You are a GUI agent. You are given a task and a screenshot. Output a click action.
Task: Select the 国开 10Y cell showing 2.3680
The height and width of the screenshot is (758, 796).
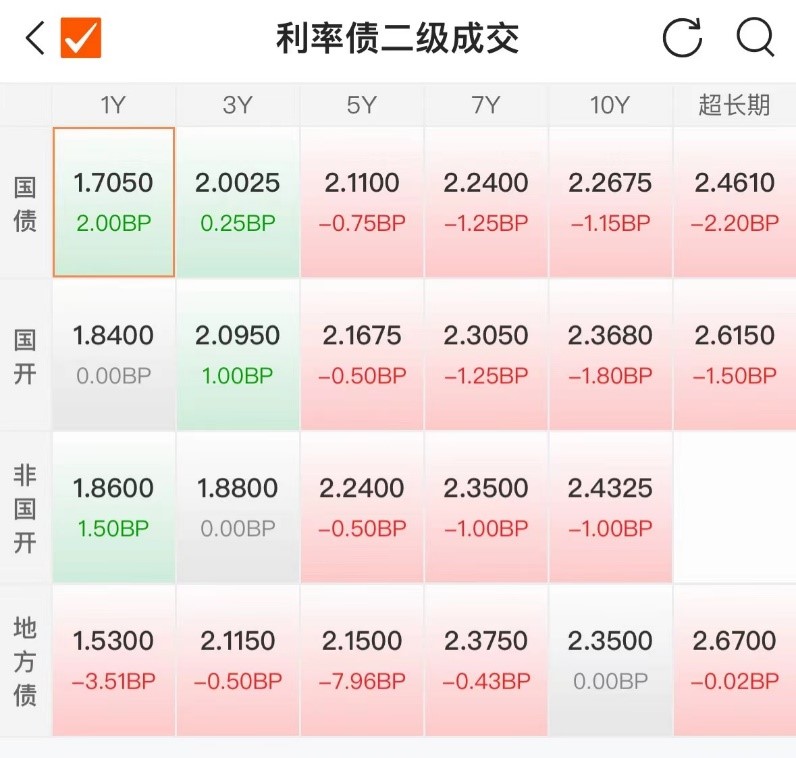click(610, 354)
